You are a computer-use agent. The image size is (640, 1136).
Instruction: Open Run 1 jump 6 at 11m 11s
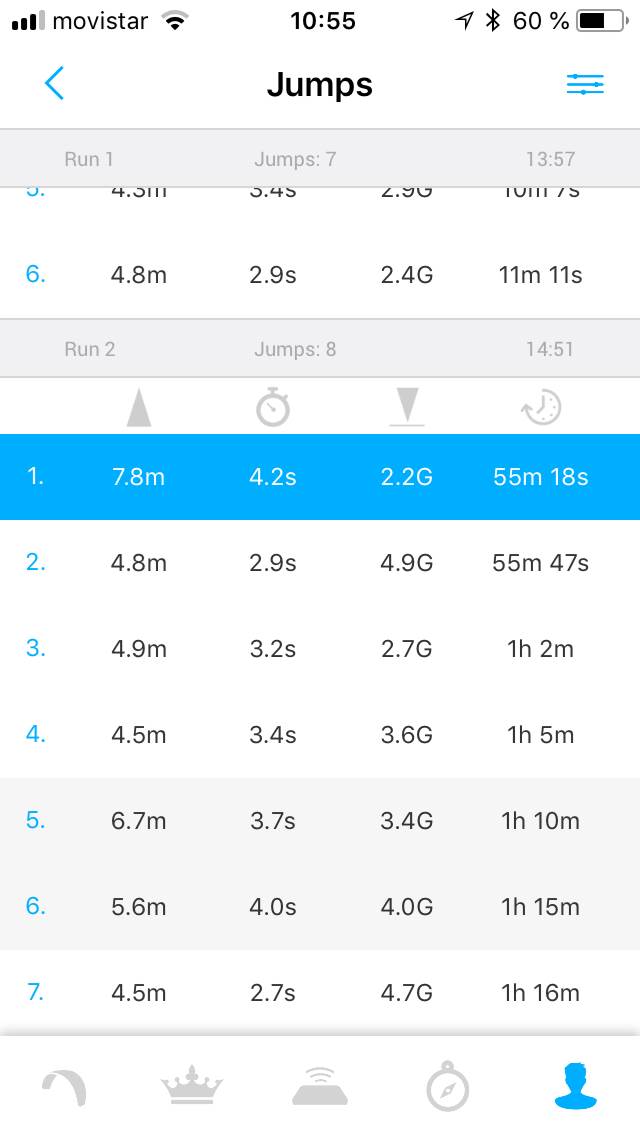click(x=320, y=275)
